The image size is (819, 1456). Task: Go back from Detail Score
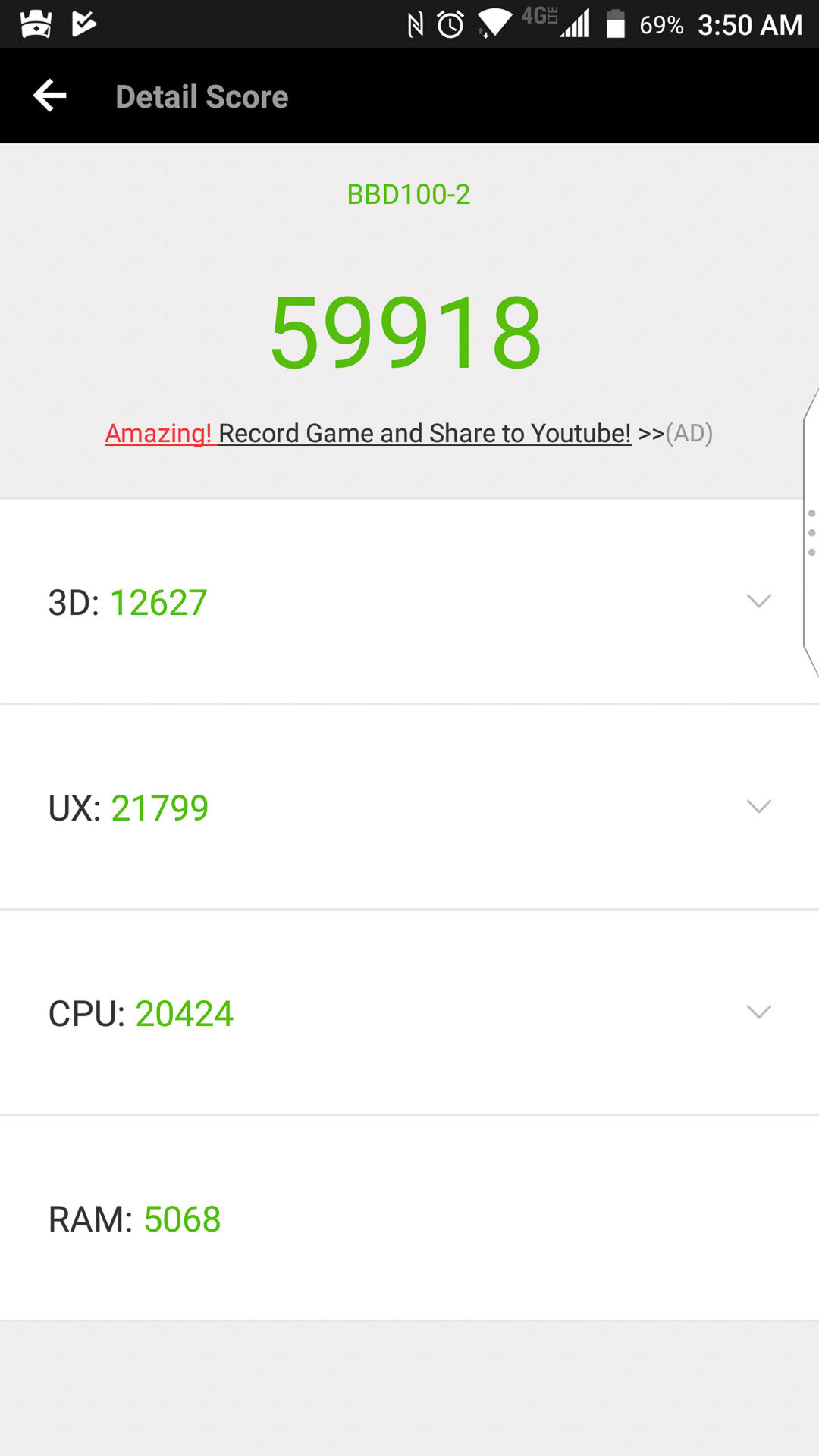coord(50,96)
